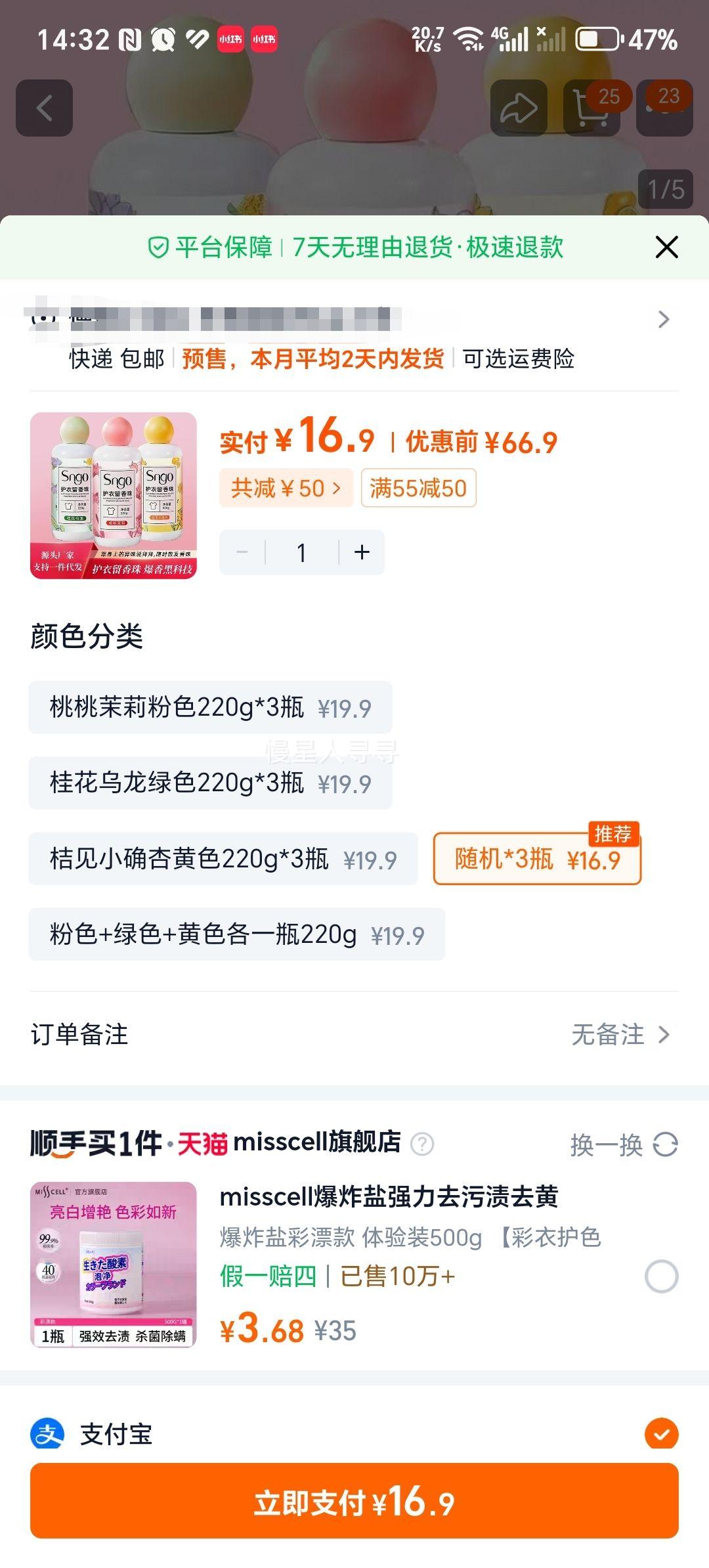The image size is (709, 1568).
Task: Tap the green platform guarantee shield icon
Action: pyautogui.click(x=158, y=248)
